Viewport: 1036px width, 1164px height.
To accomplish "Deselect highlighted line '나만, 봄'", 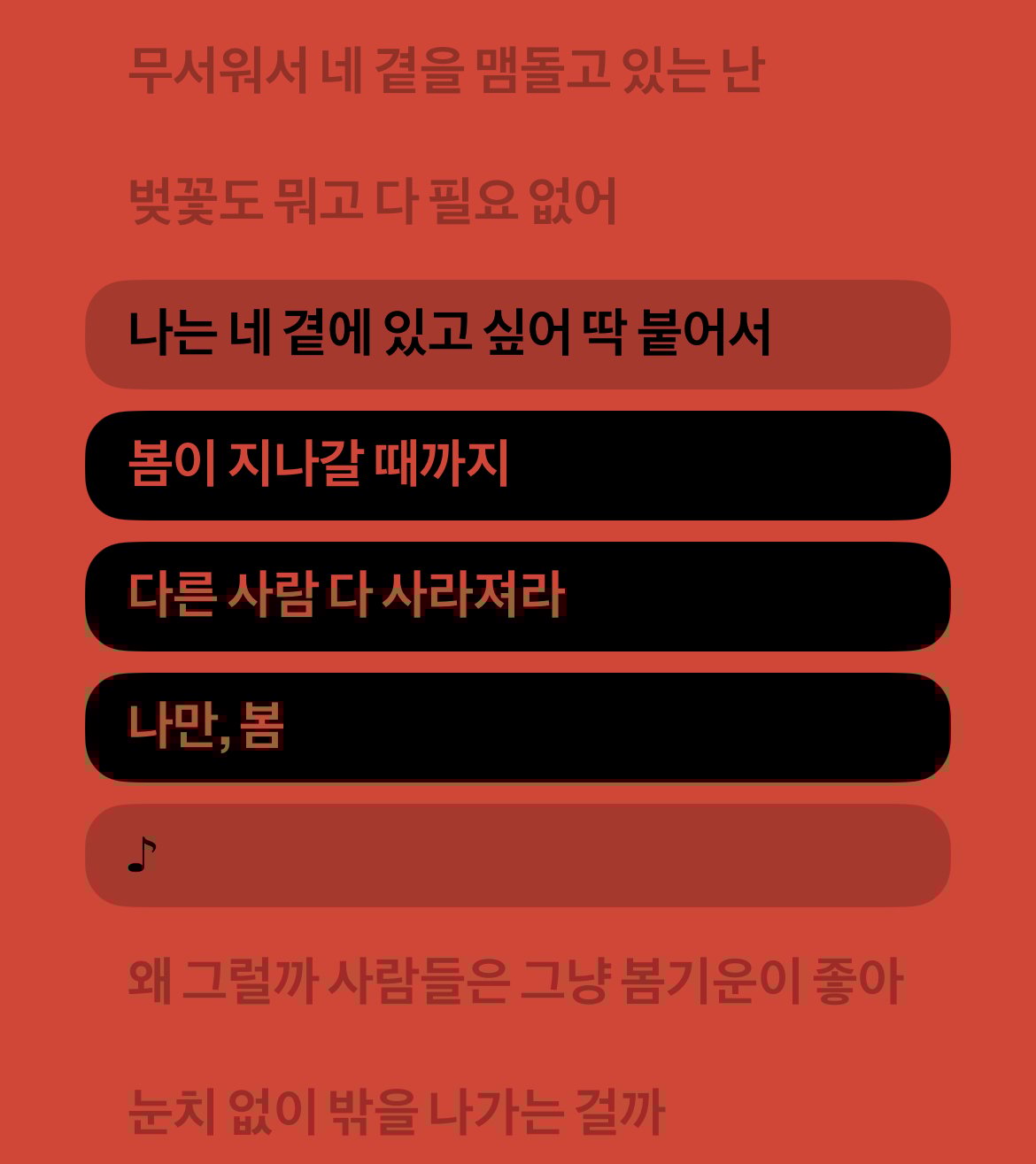I will [x=517, y=728].
